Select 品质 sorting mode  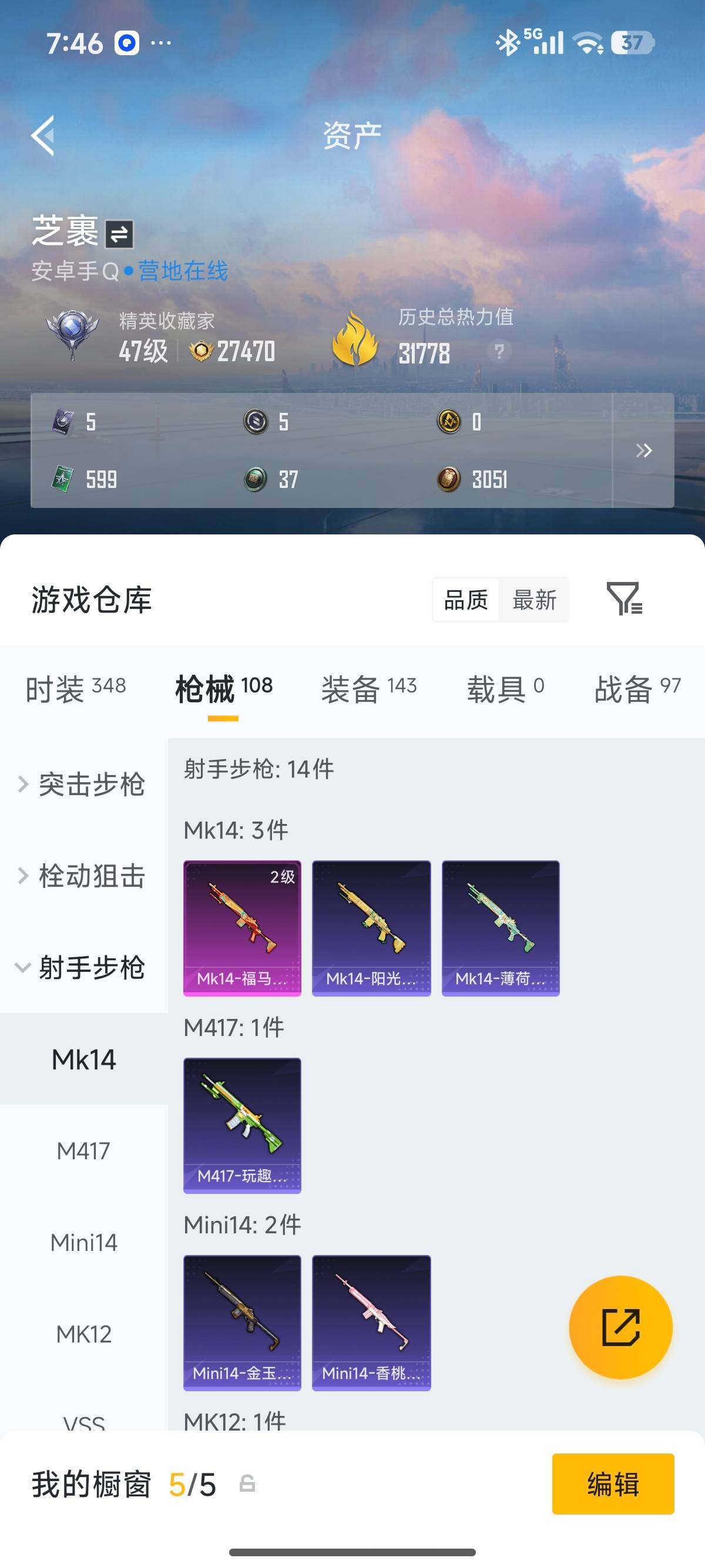point(465,600)
